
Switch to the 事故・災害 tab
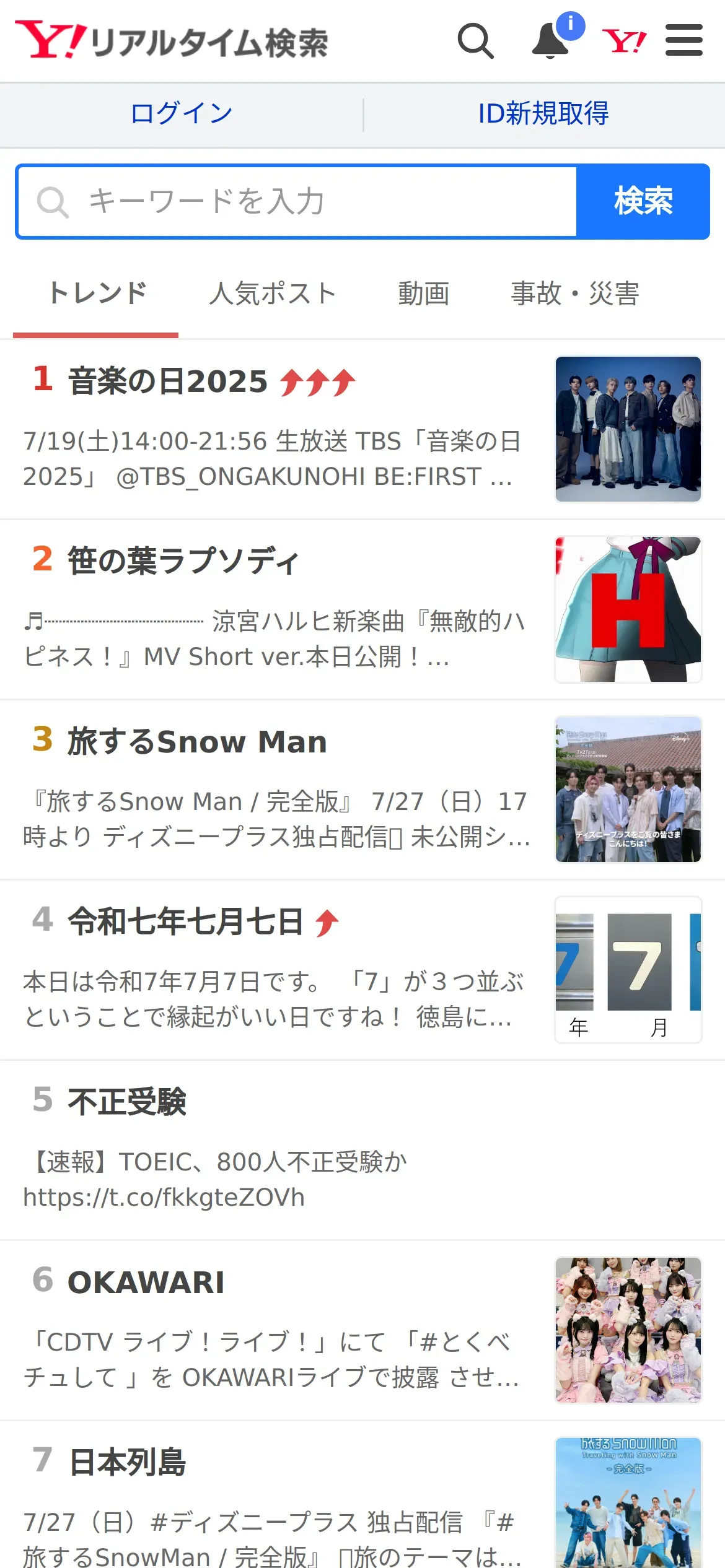(x=574, y=294)
